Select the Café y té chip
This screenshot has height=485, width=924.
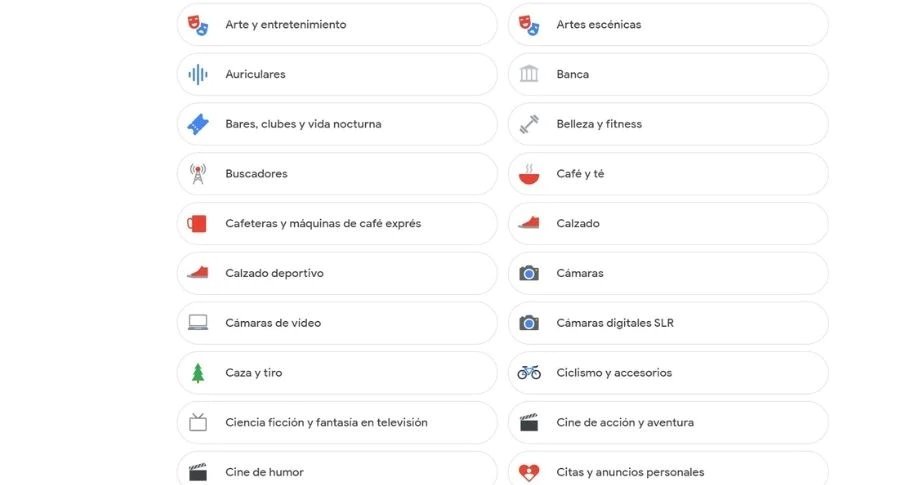pos(667,174)
